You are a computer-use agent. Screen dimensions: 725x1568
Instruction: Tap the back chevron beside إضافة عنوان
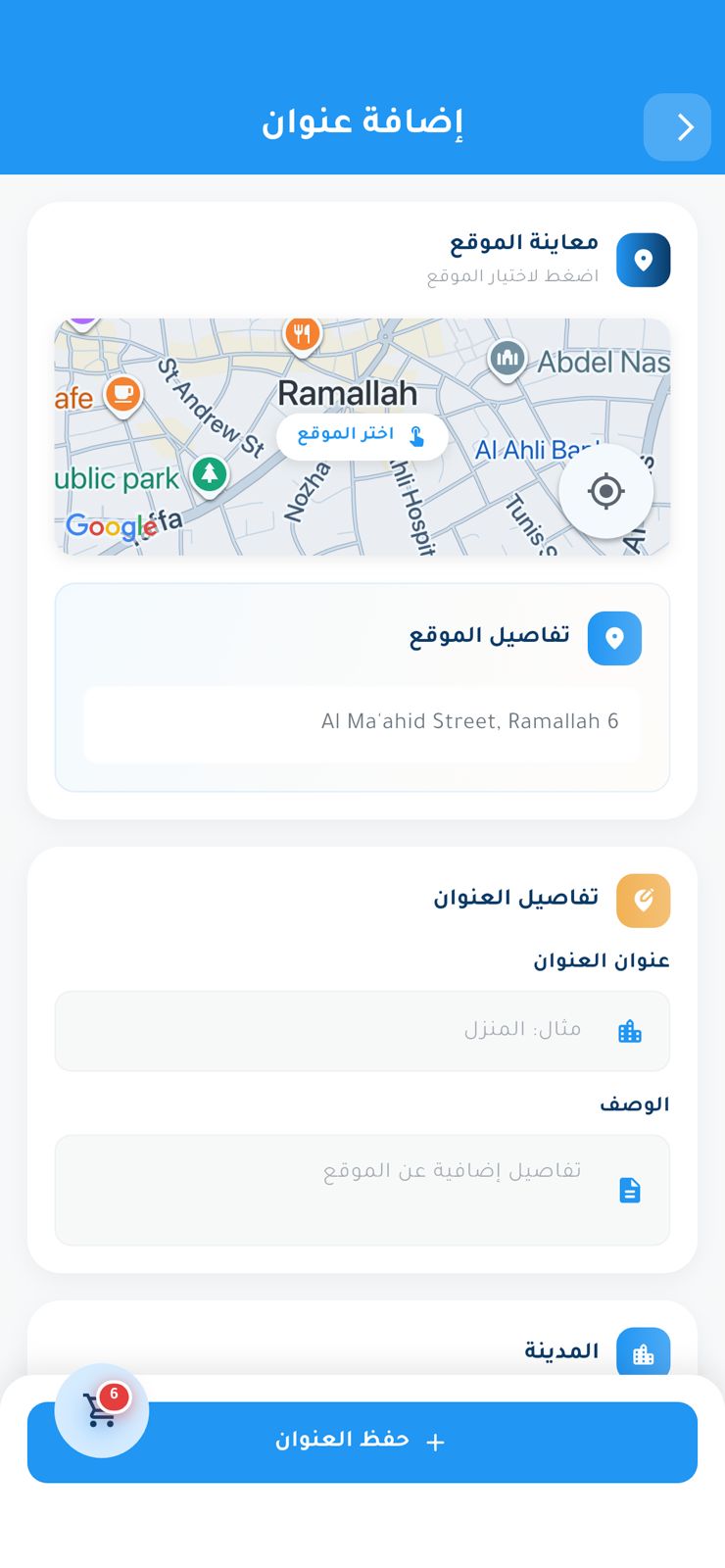[x=677, y=127]
